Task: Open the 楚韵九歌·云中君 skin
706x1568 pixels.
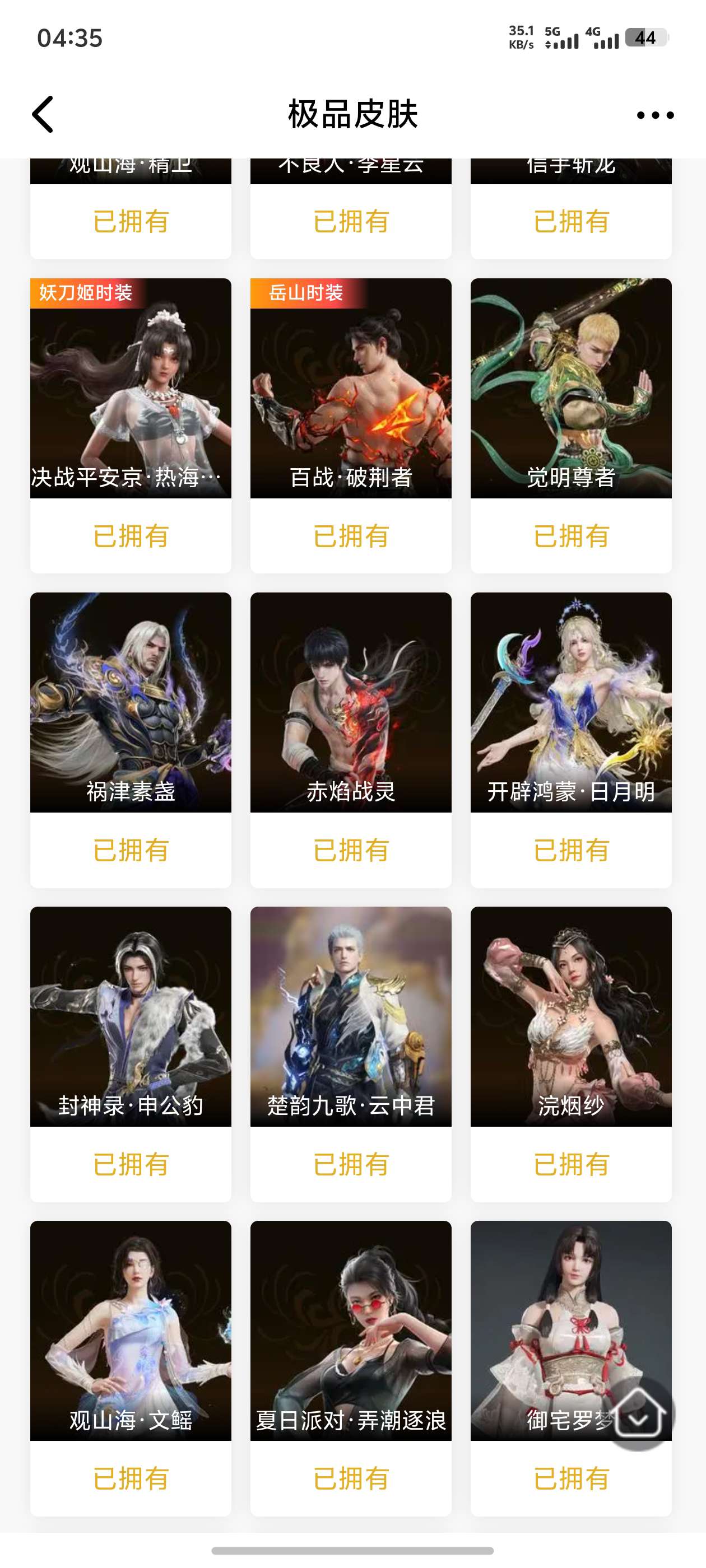Action: pyautogui.click(x=350, y=1016)
